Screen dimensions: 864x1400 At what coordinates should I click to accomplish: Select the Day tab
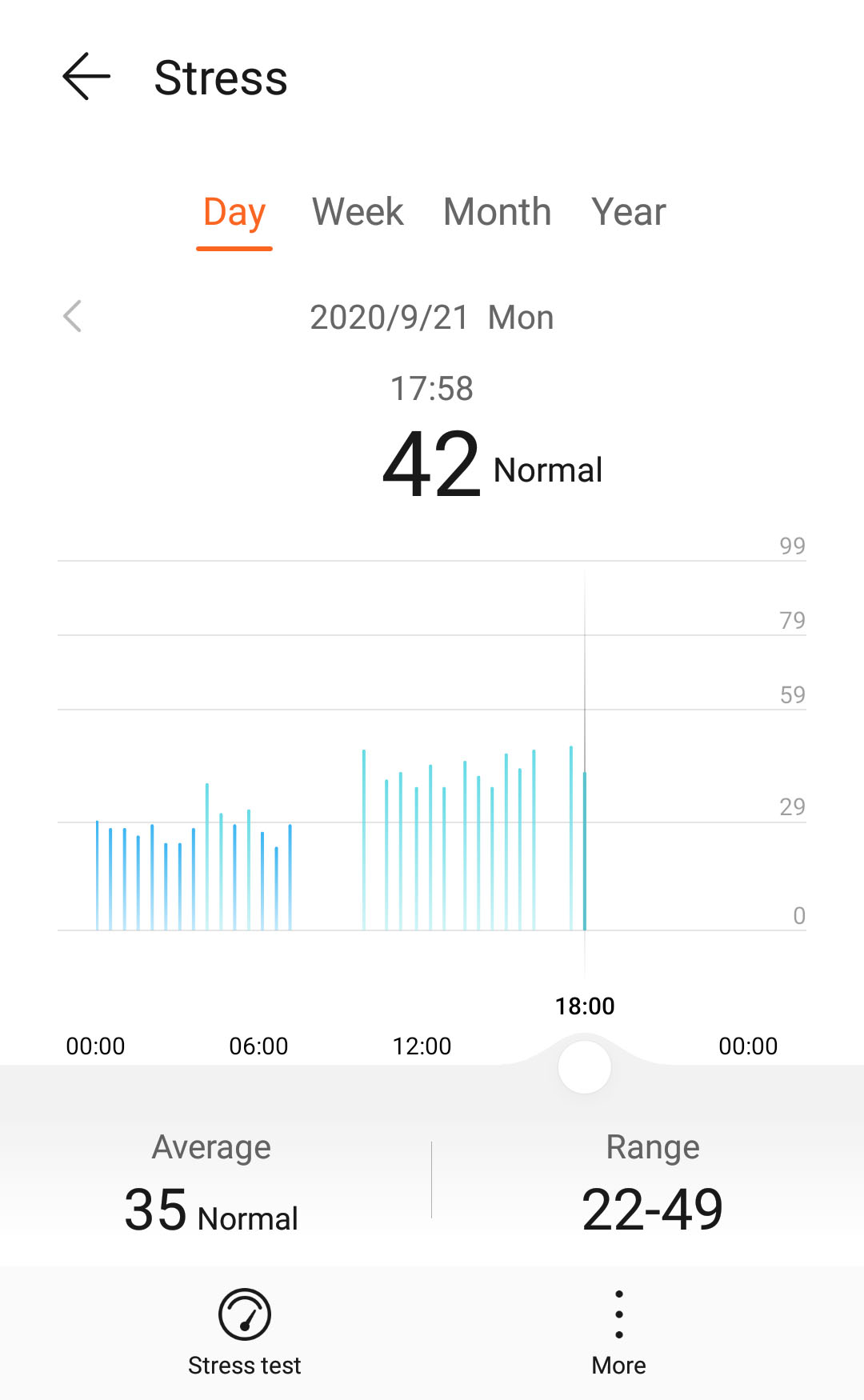234,213
